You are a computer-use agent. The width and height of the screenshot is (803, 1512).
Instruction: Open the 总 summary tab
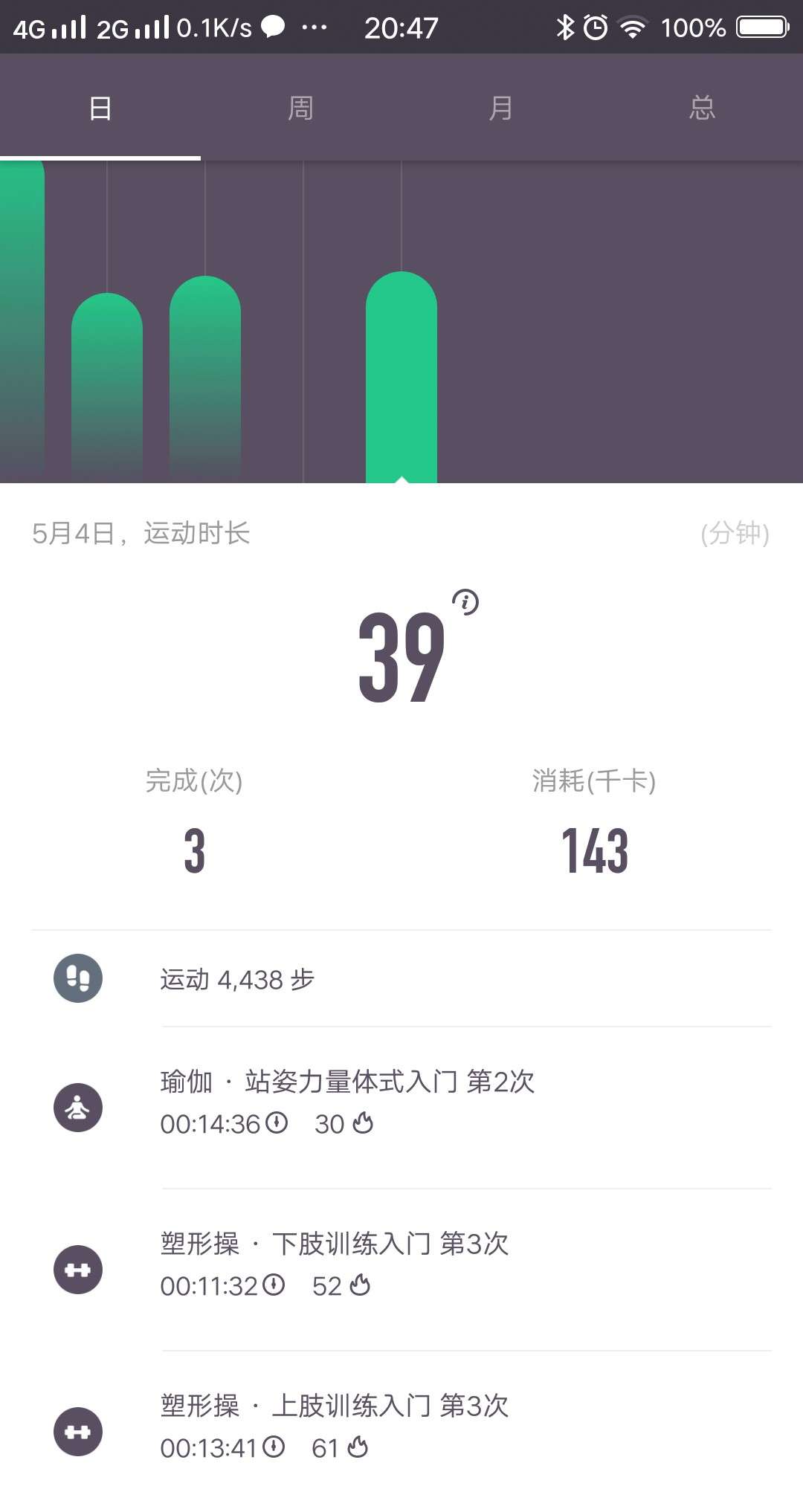[x=703, y=107]
